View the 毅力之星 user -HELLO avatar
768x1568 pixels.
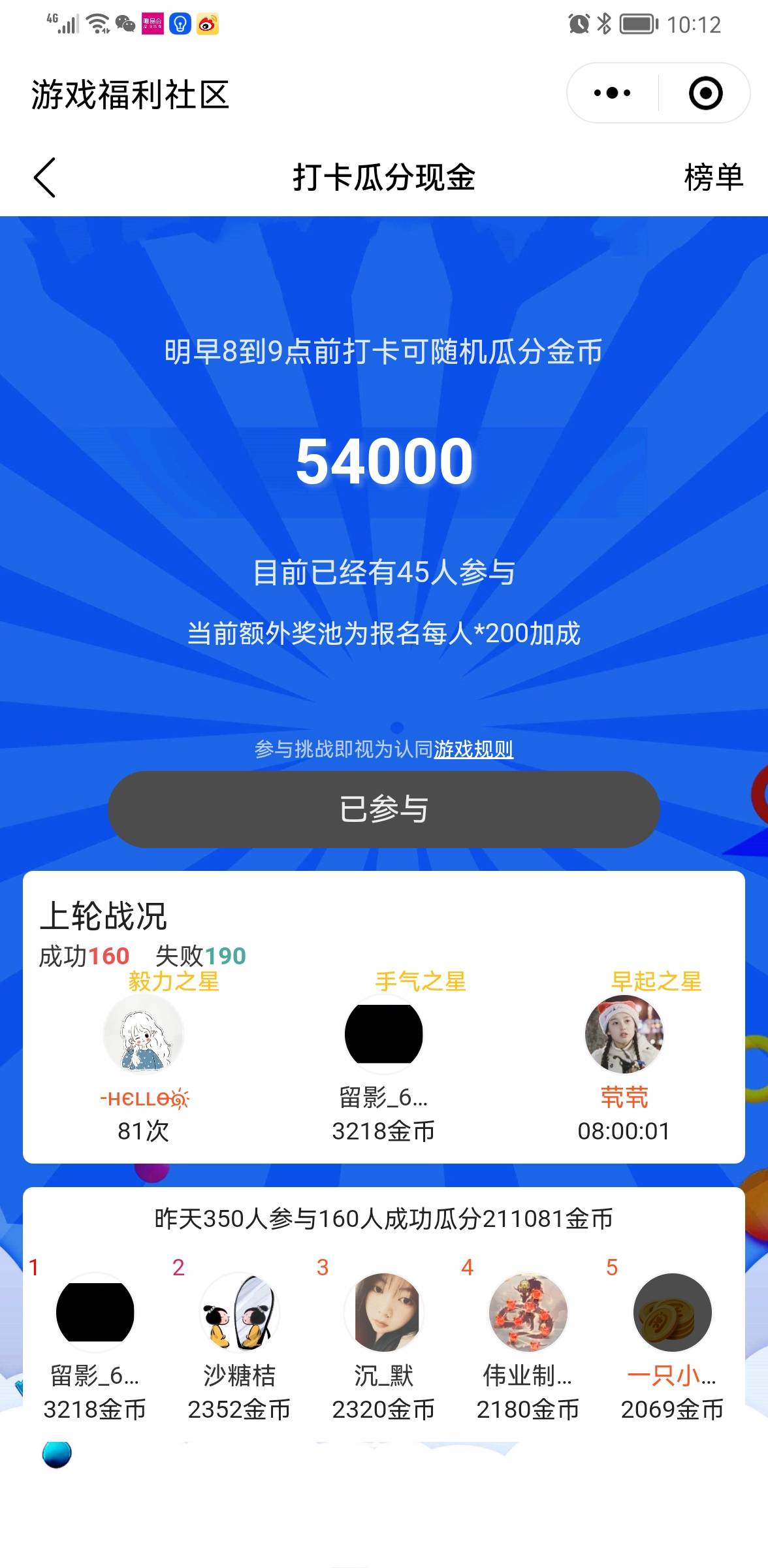coord(144,1034)
